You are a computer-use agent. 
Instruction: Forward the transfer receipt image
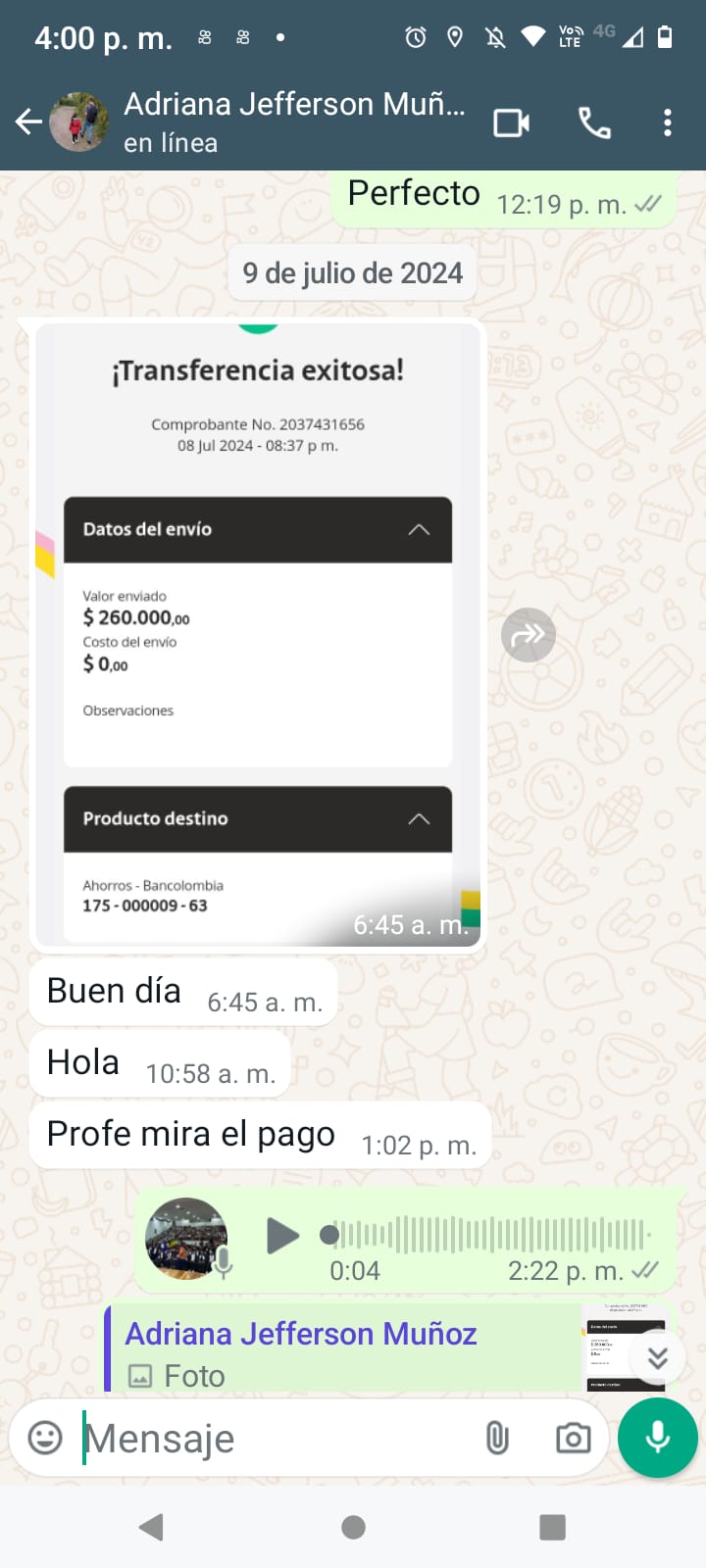point(529,635)
